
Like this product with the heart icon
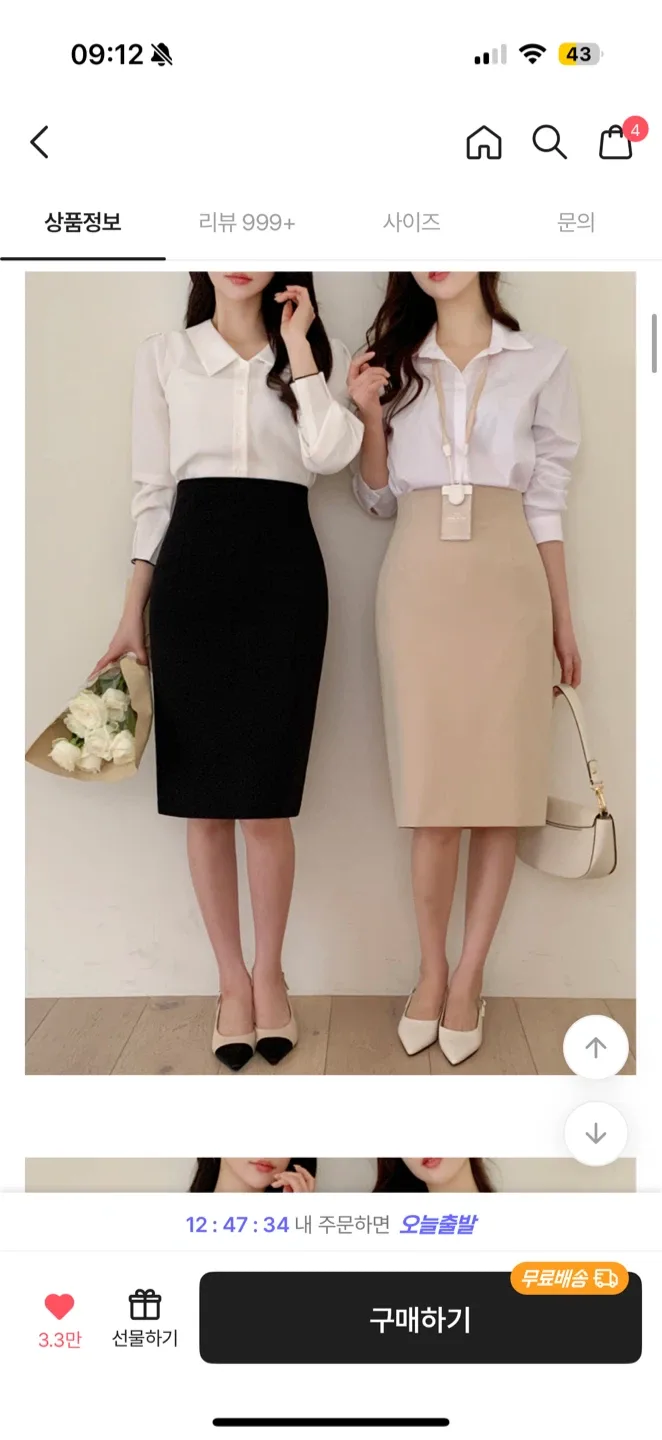click(x=59, y=1306)
